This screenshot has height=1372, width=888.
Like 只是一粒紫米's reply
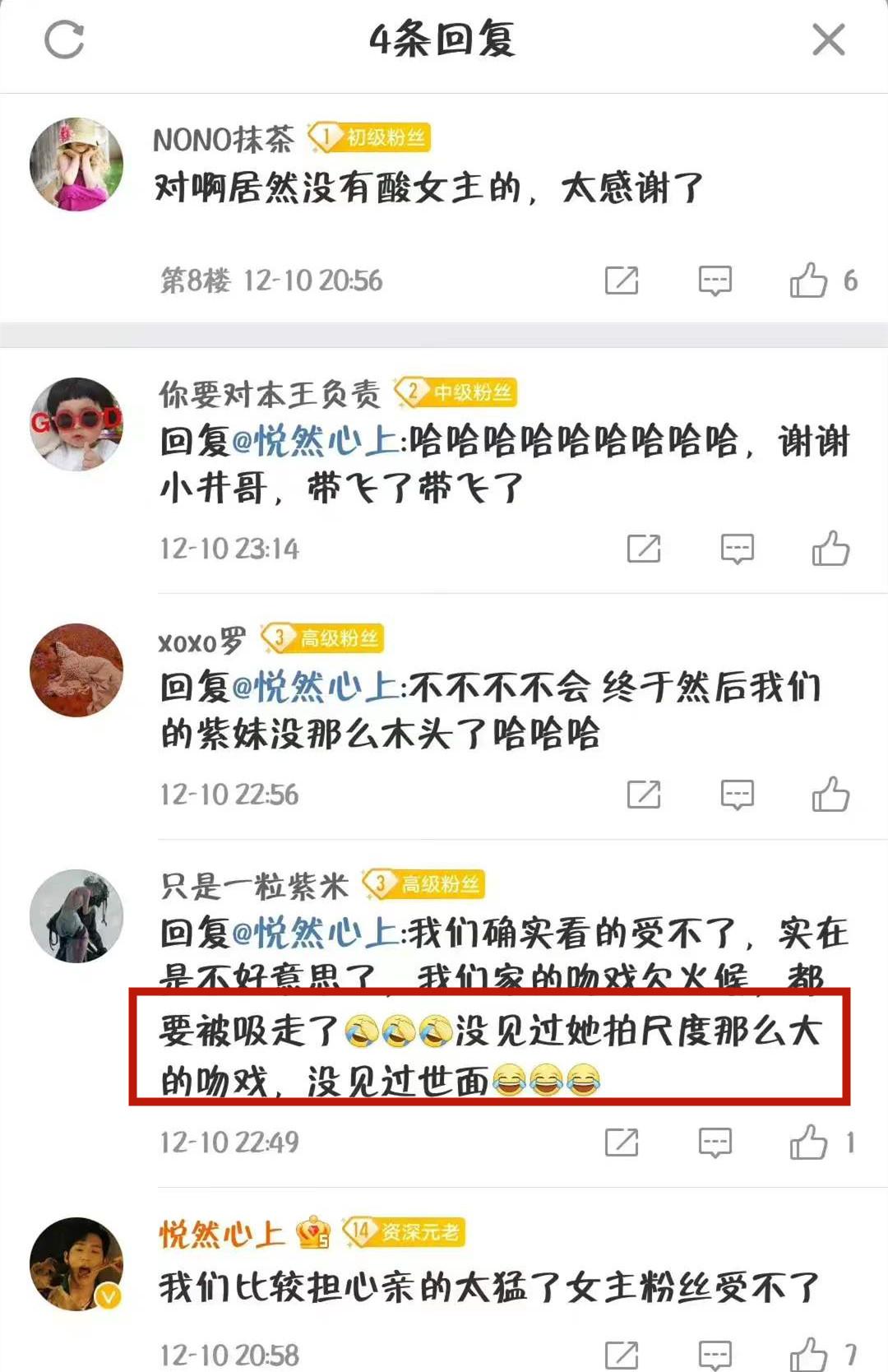808,1143
